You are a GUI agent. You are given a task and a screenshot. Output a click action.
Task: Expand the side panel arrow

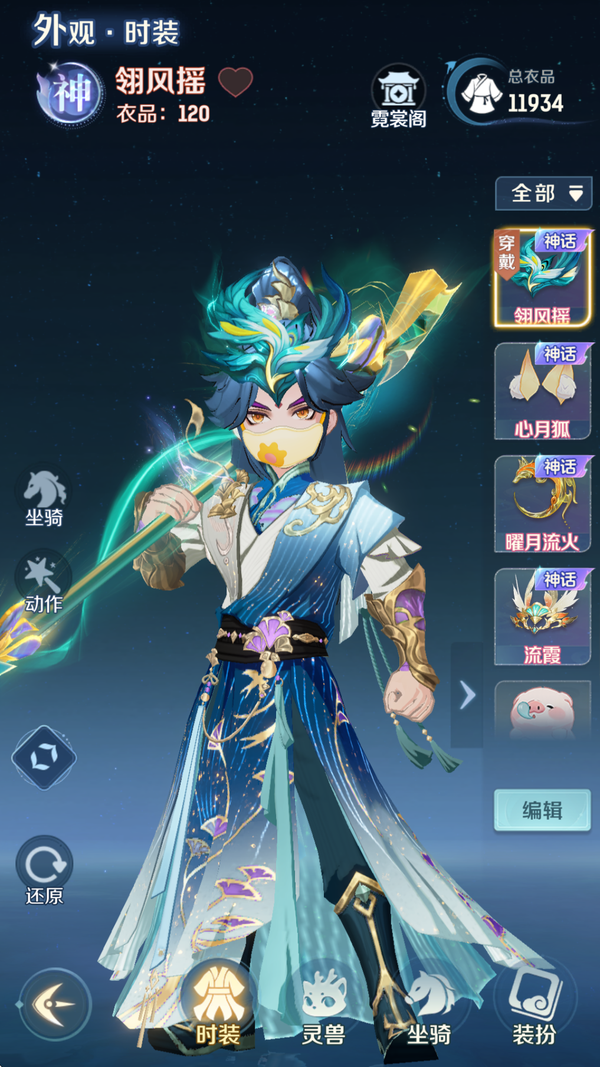point(467,695)
